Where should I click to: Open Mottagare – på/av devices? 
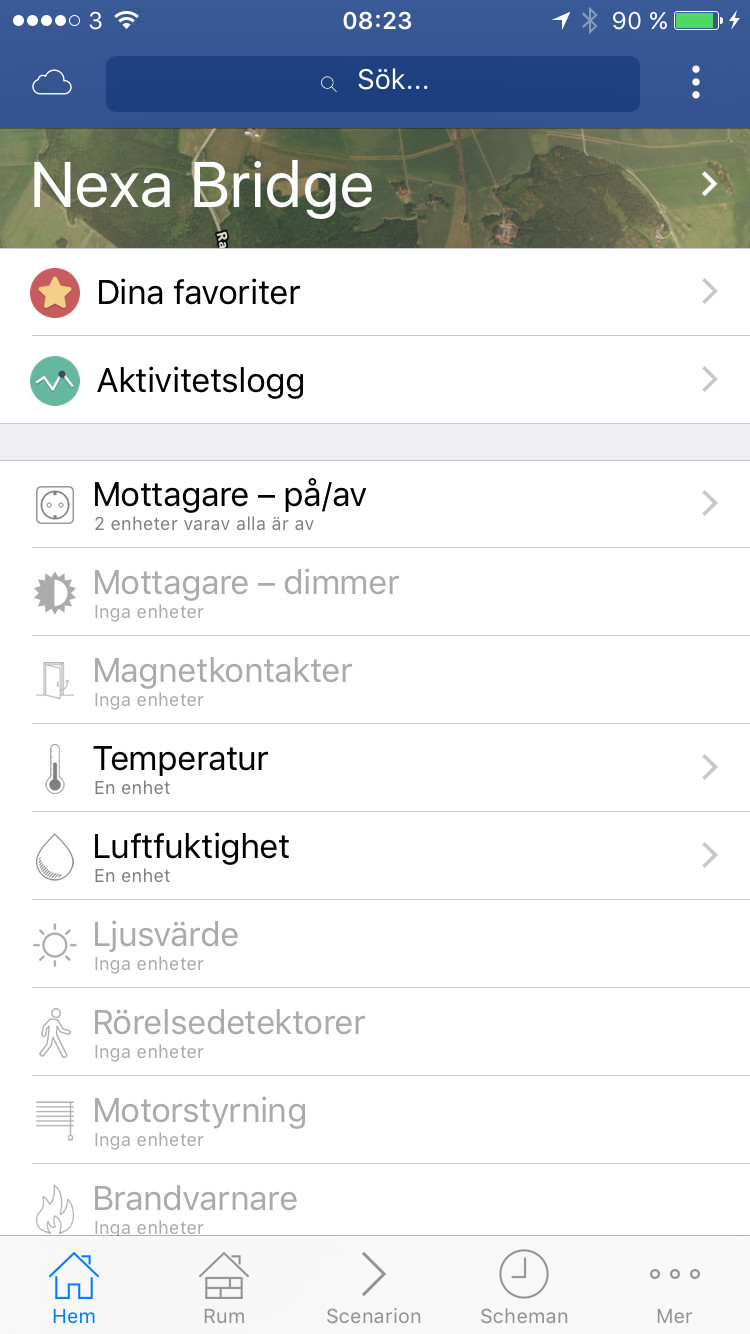[x=375, y=504]
